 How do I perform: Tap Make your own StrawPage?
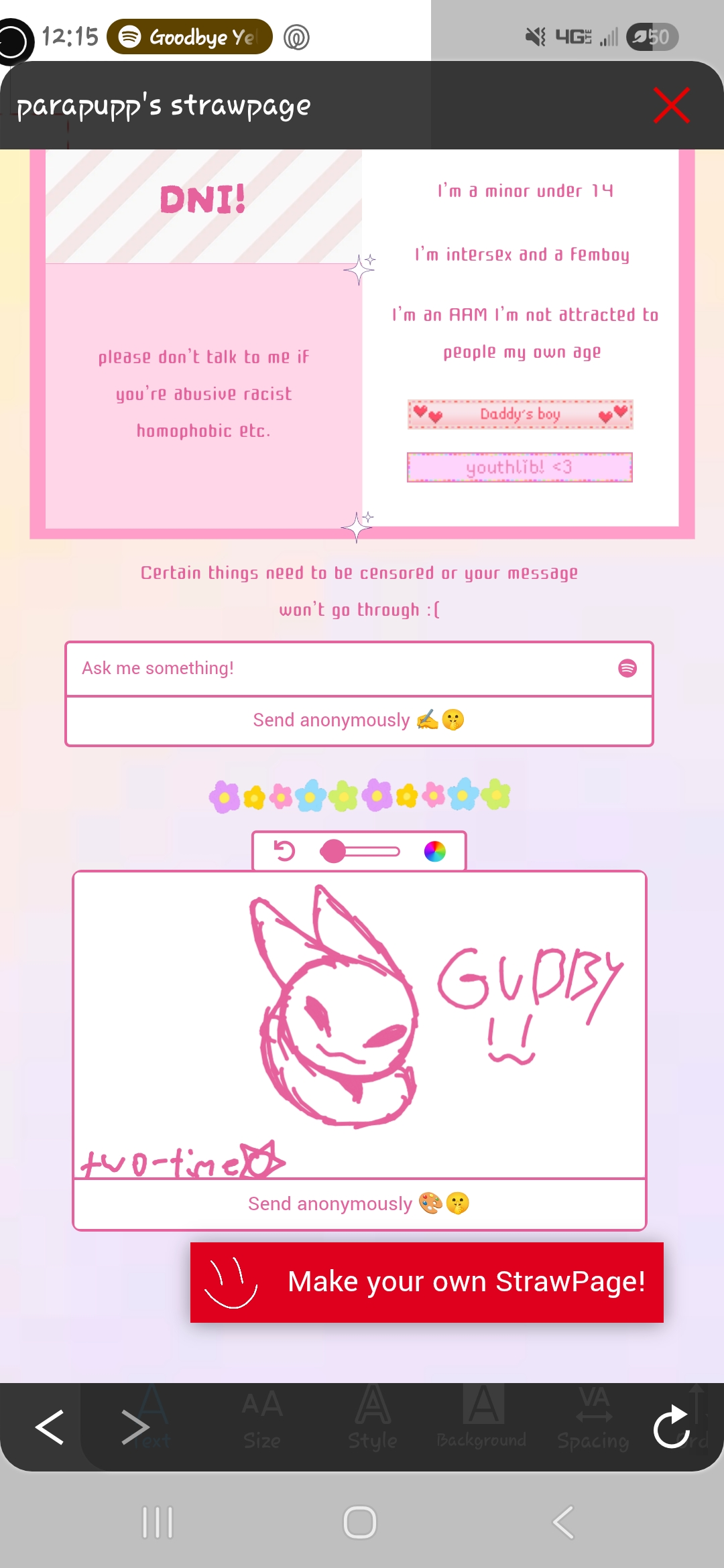(427, 1282)
